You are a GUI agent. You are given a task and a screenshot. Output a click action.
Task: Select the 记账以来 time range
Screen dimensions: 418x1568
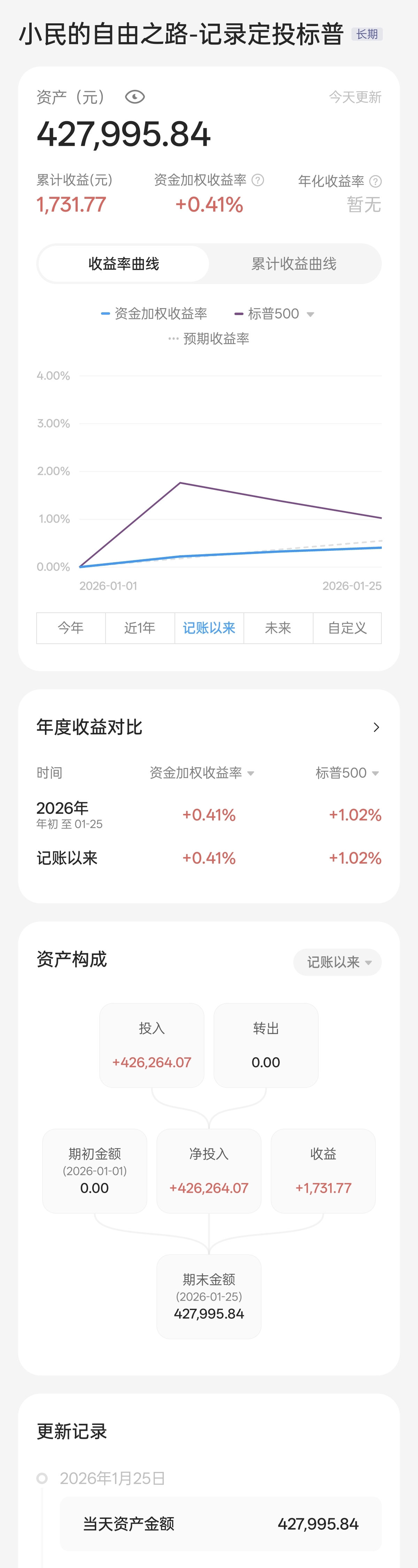209,628
